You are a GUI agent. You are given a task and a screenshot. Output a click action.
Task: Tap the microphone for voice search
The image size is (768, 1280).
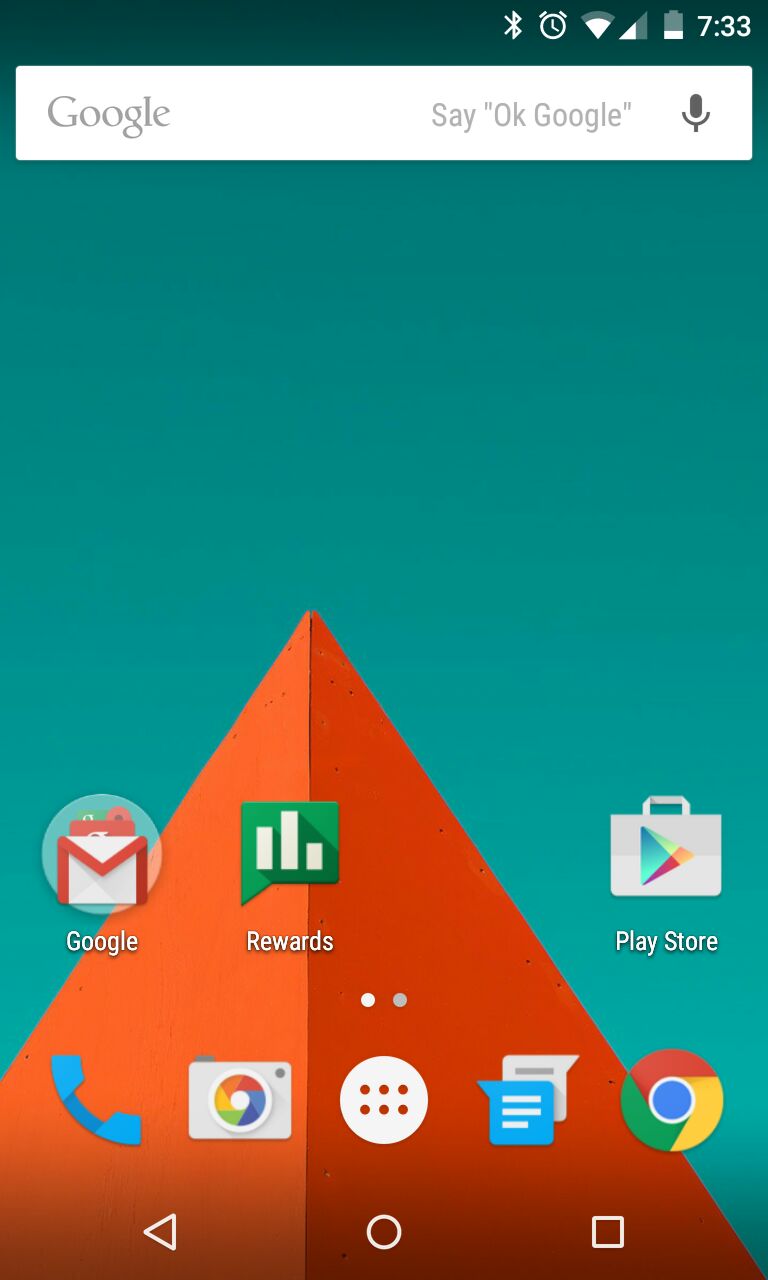coord(696,113)
